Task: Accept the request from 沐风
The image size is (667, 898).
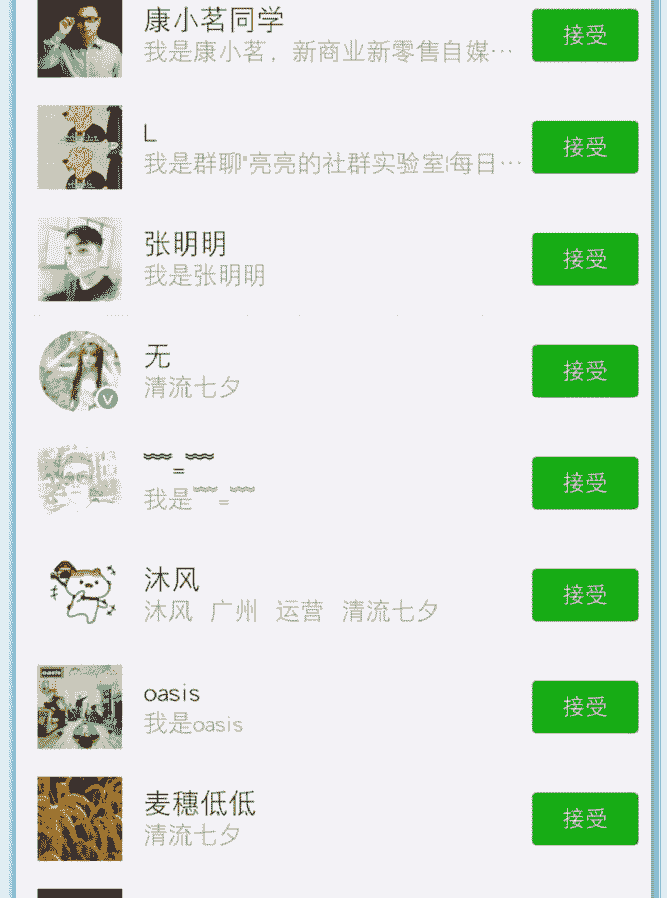Action: pyautogui.click(x=584, y=595)
